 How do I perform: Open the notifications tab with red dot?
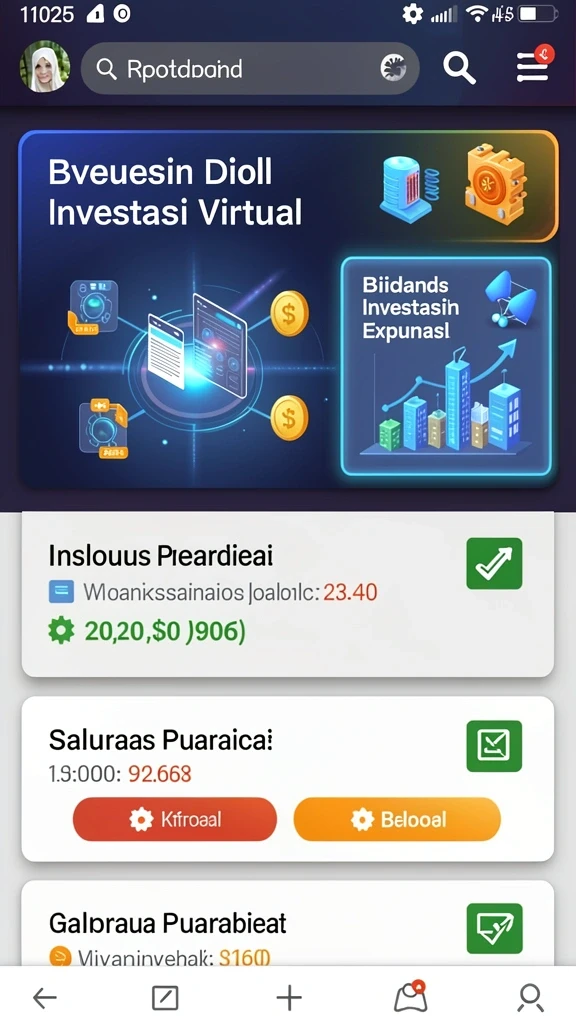(411, 996)
